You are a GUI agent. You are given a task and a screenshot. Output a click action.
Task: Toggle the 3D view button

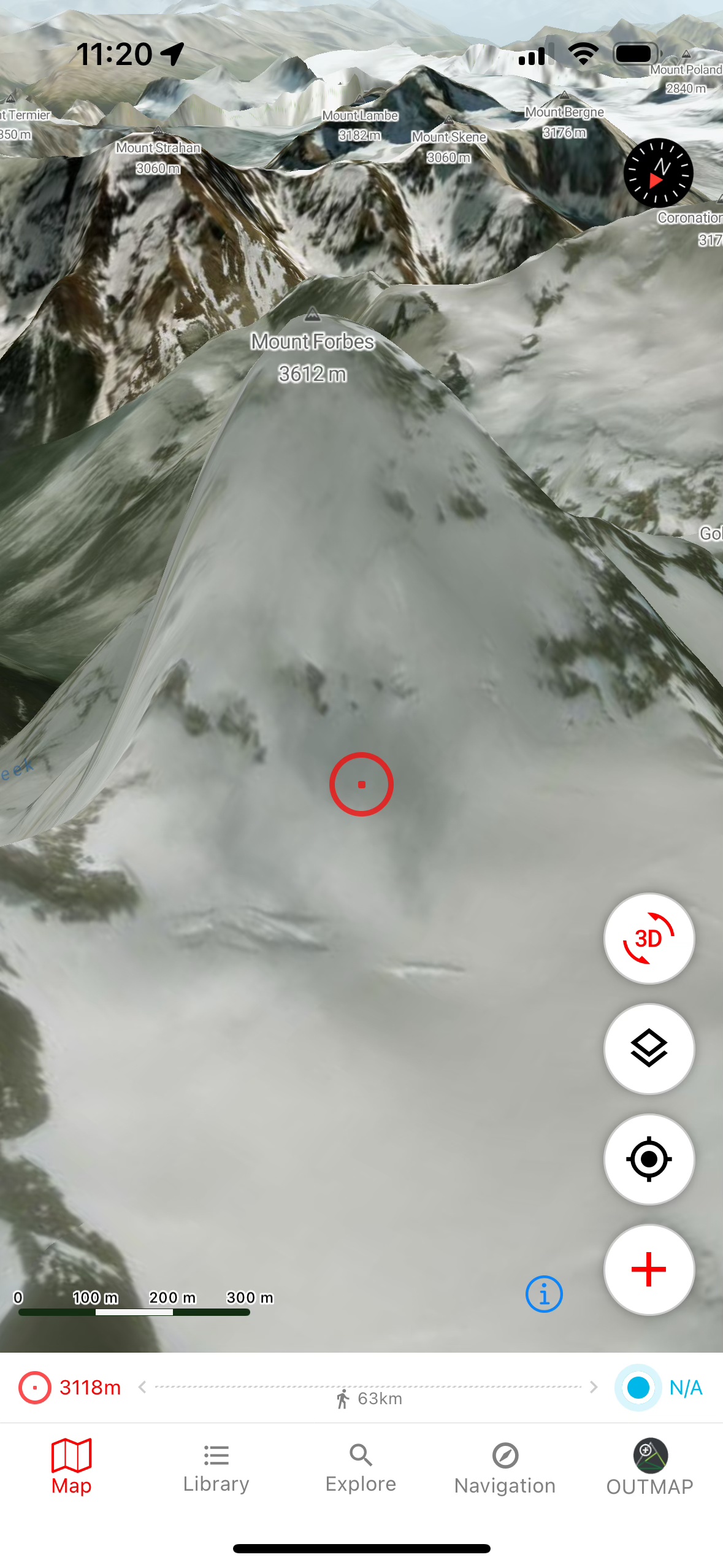point(649,939)
